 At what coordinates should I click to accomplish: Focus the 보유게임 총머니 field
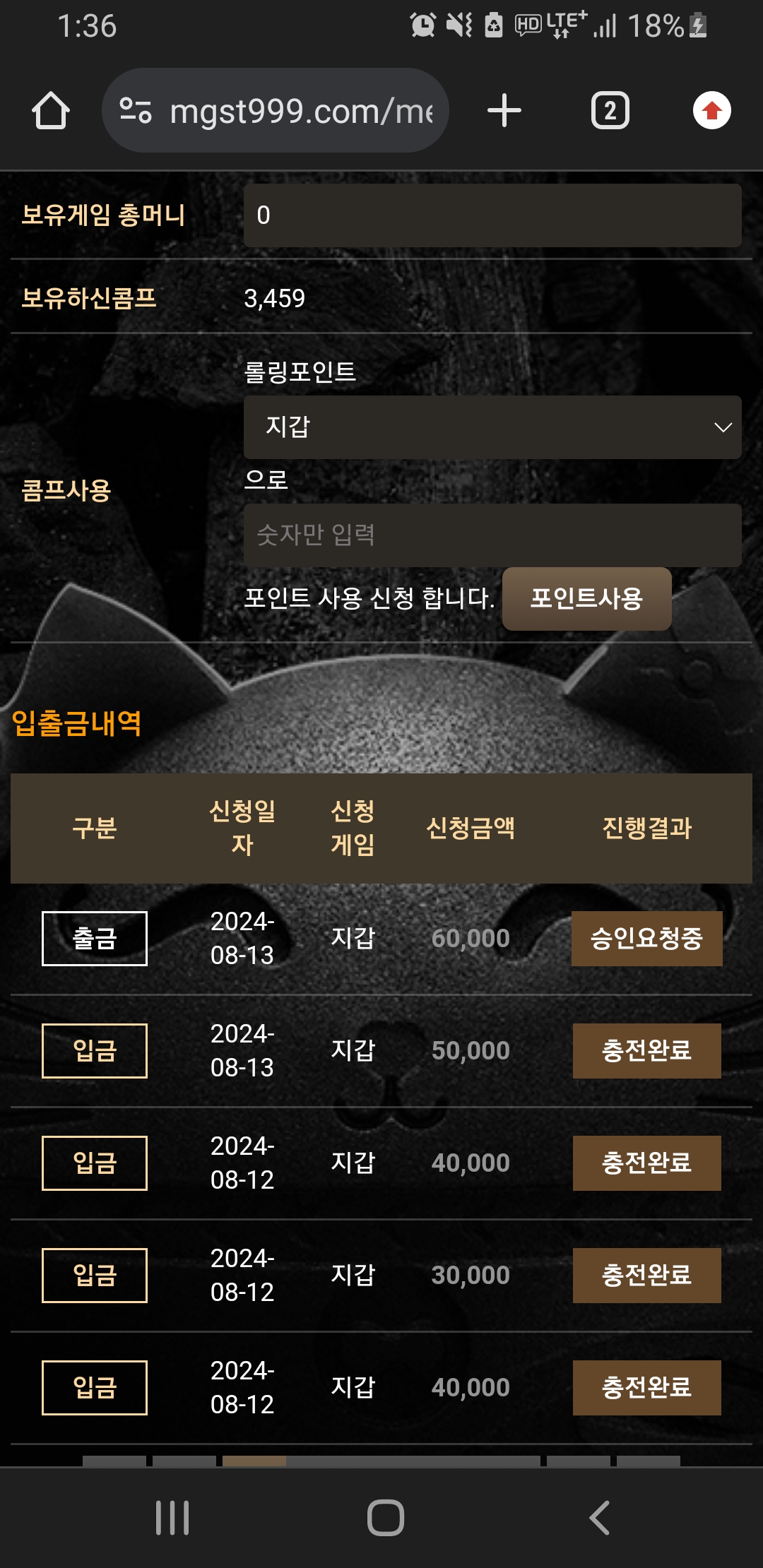click(492, 215)
